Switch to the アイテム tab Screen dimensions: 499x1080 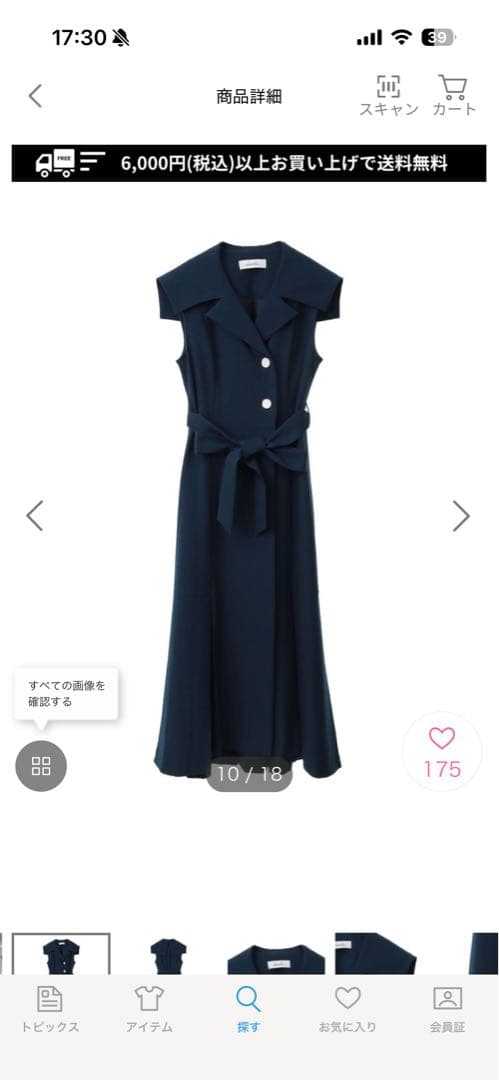149,1009
